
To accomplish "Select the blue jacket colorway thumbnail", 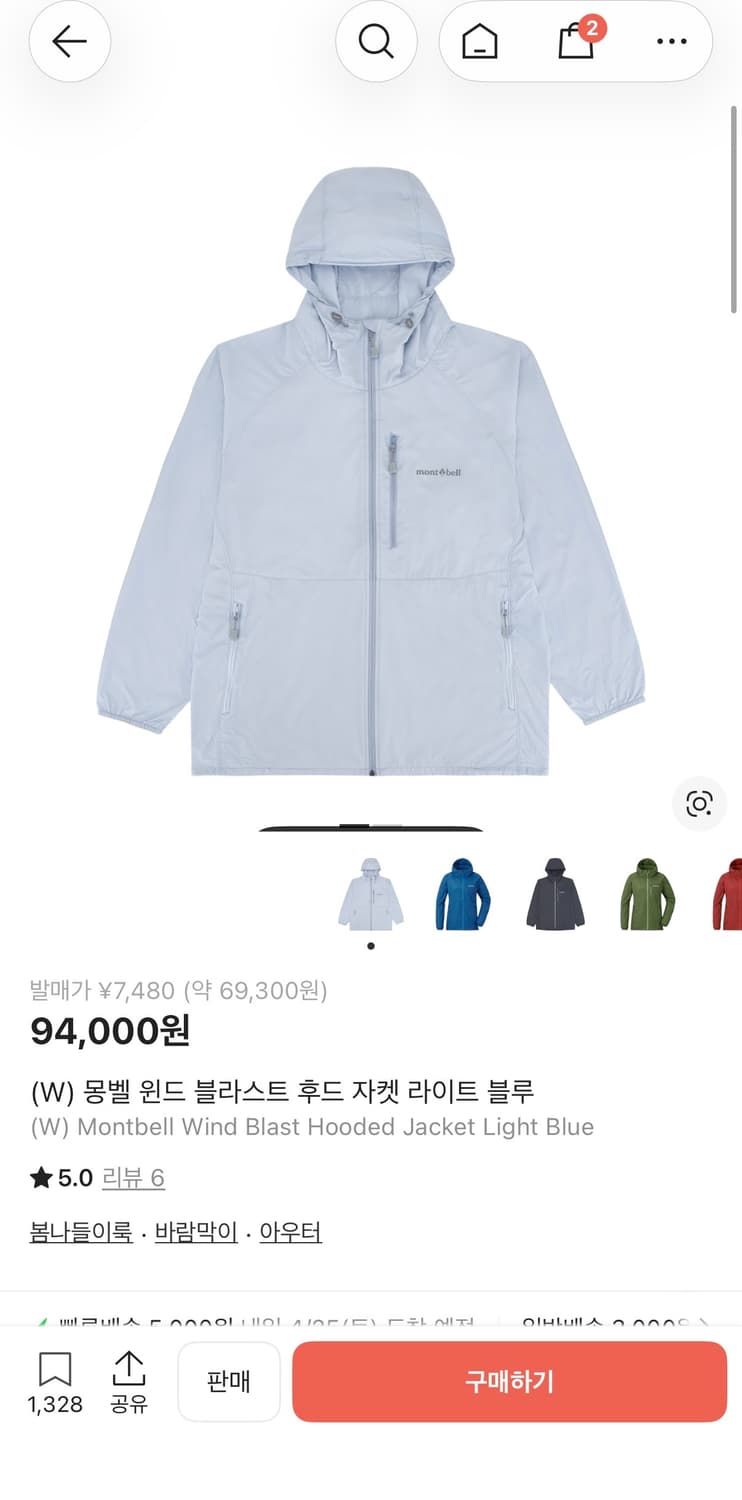I will [462, 895].
